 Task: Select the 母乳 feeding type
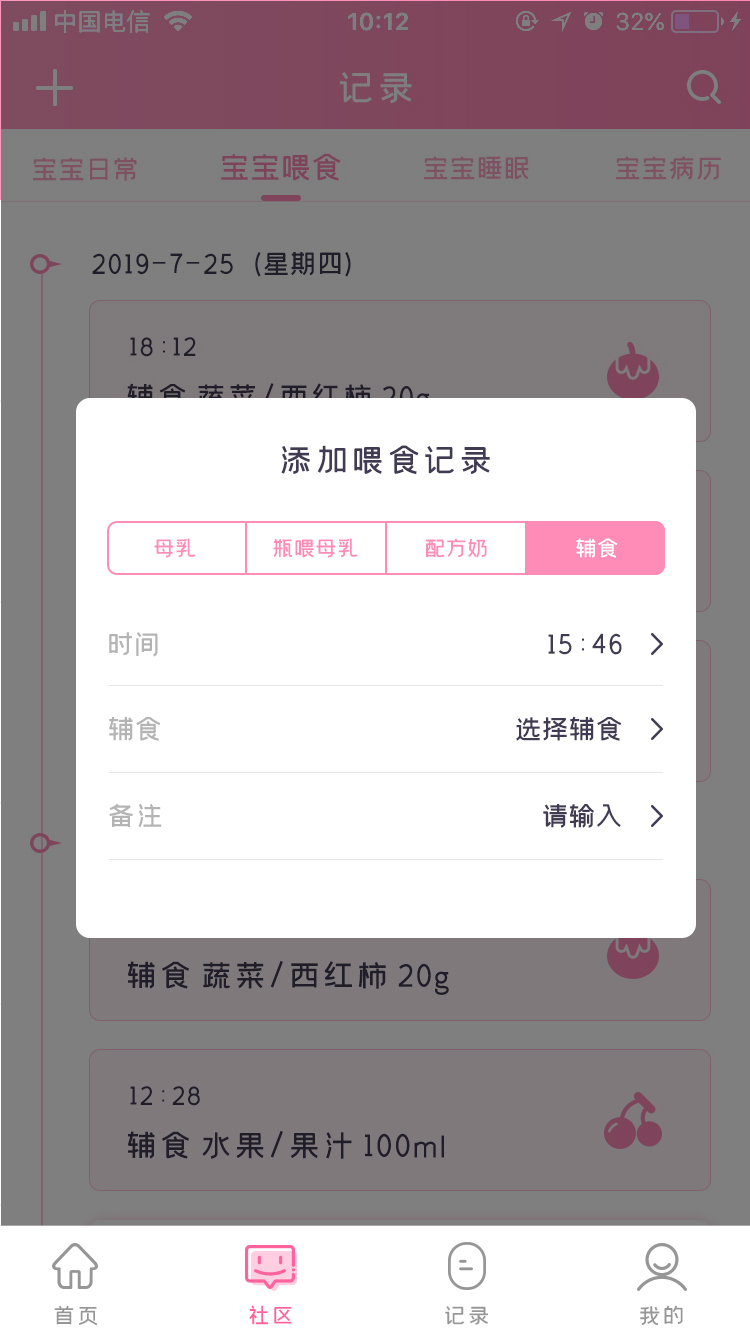177,548
